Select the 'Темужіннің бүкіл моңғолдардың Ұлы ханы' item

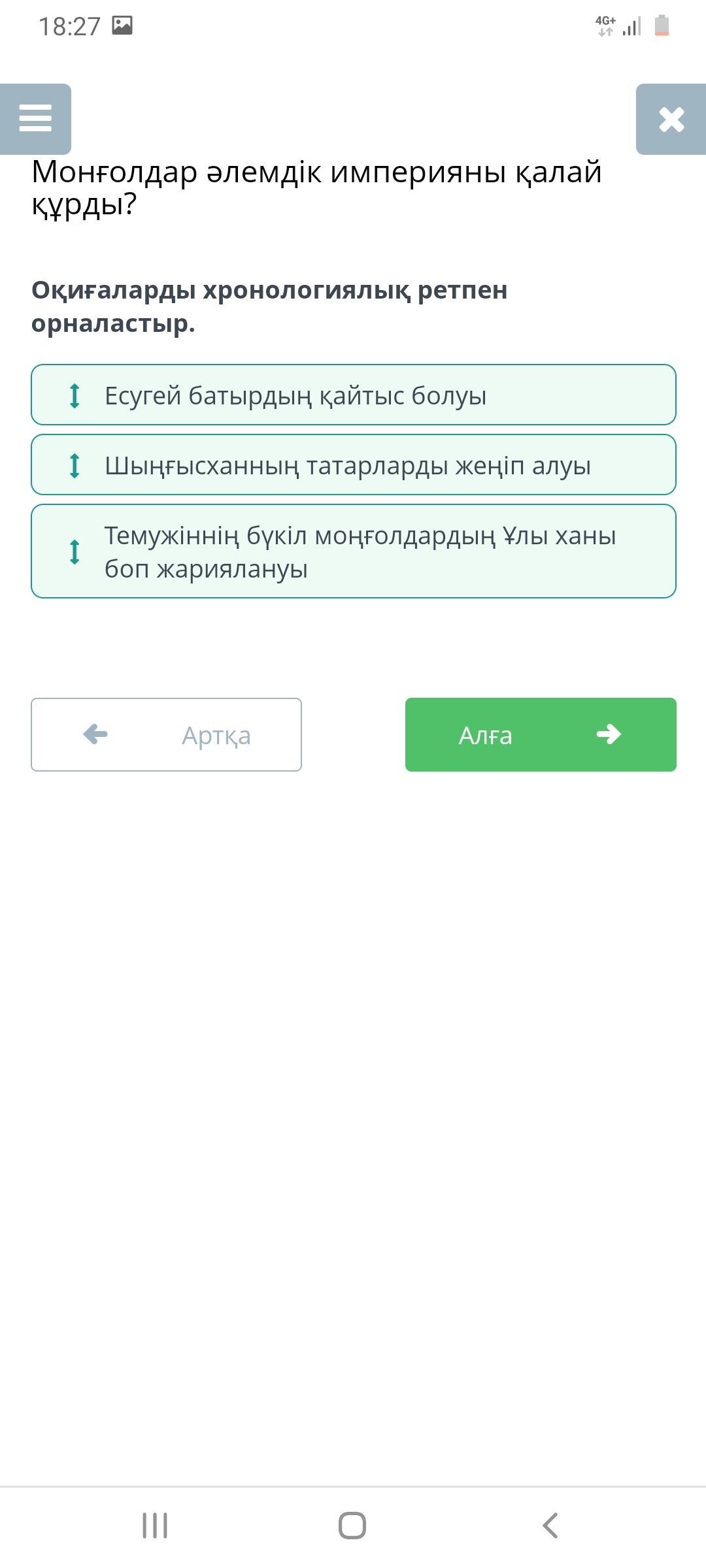(354, 551)
